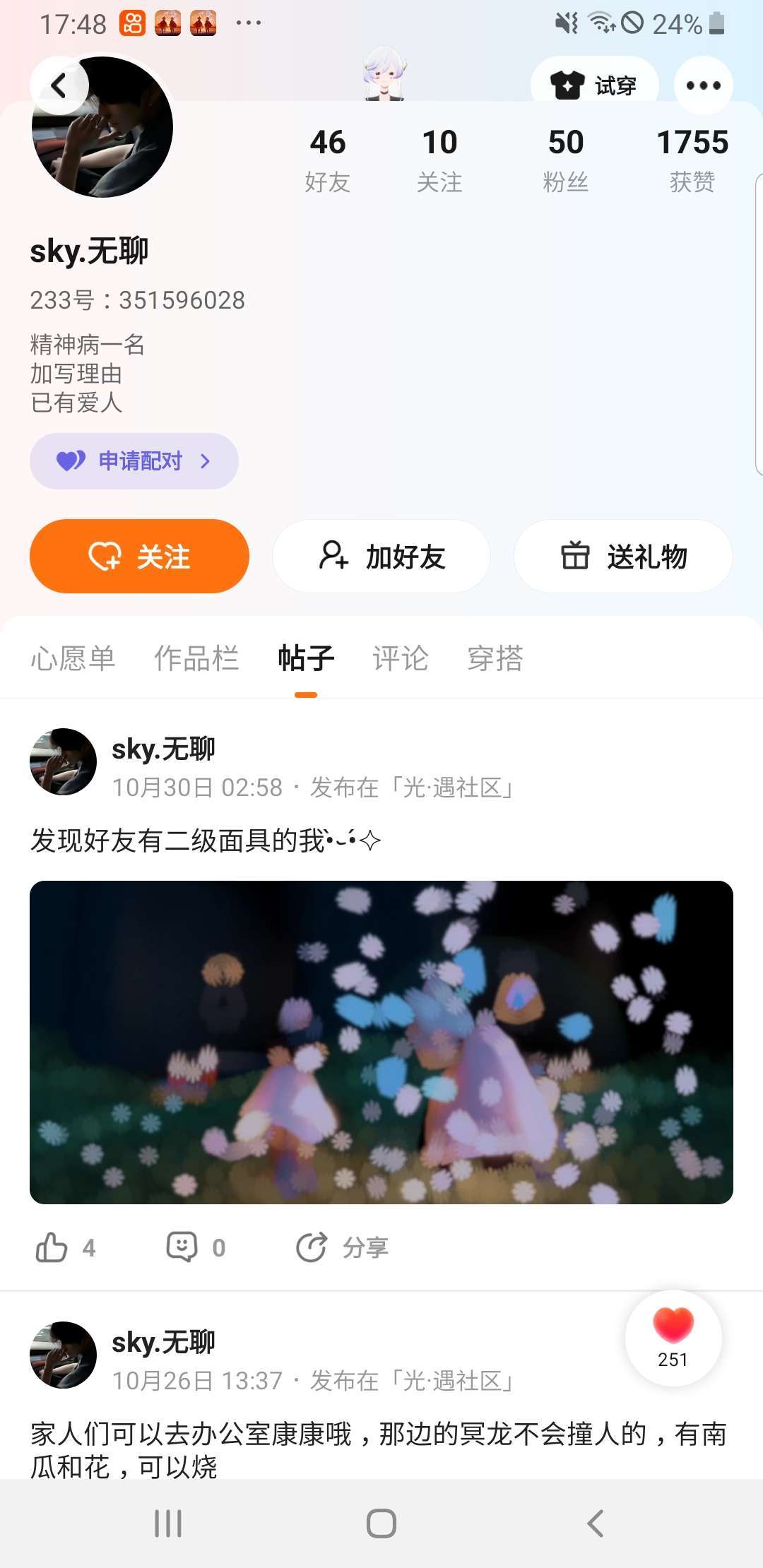Send a gift via 送礼物
The height and width of the screenshot is (1568, 763).
[623, 557]
